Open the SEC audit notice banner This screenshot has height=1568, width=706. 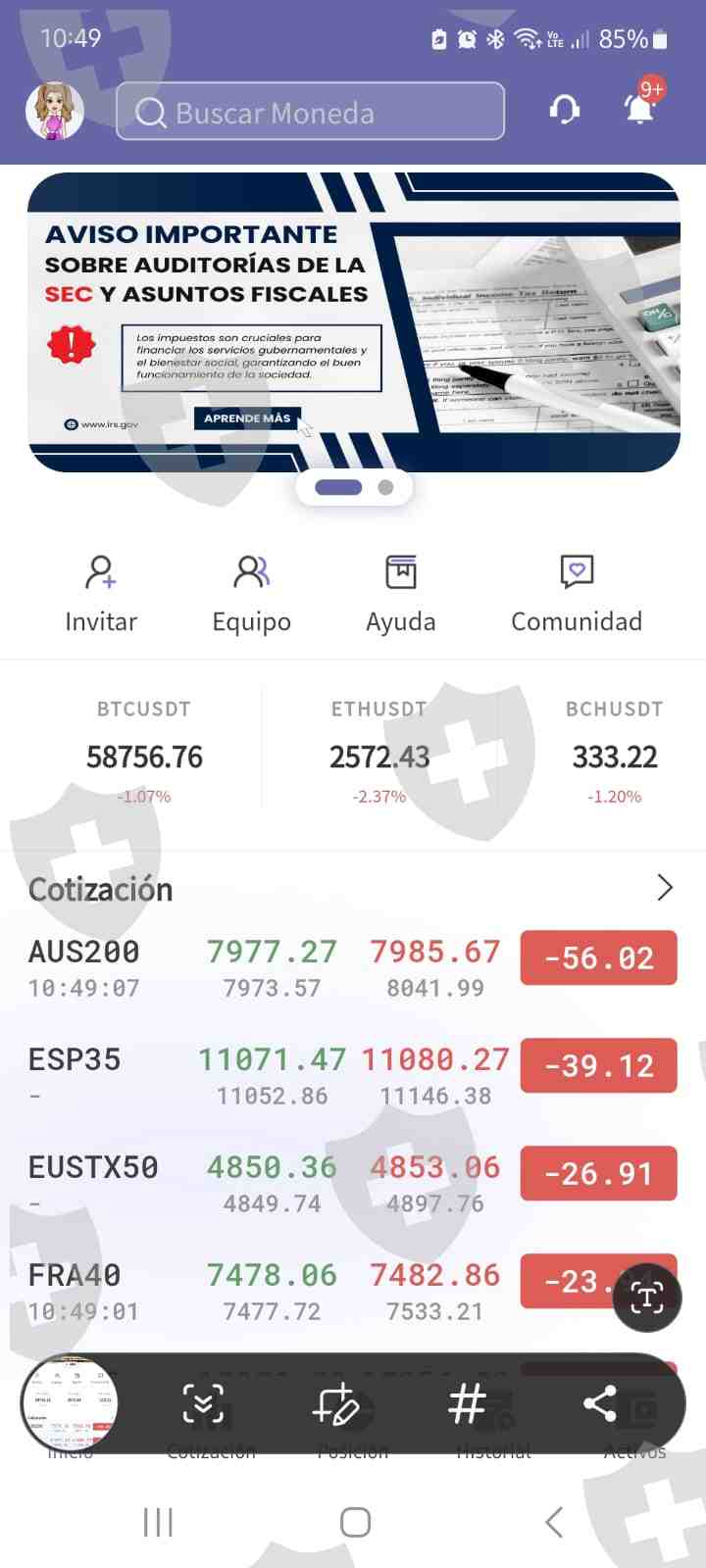tap(353, 323)
